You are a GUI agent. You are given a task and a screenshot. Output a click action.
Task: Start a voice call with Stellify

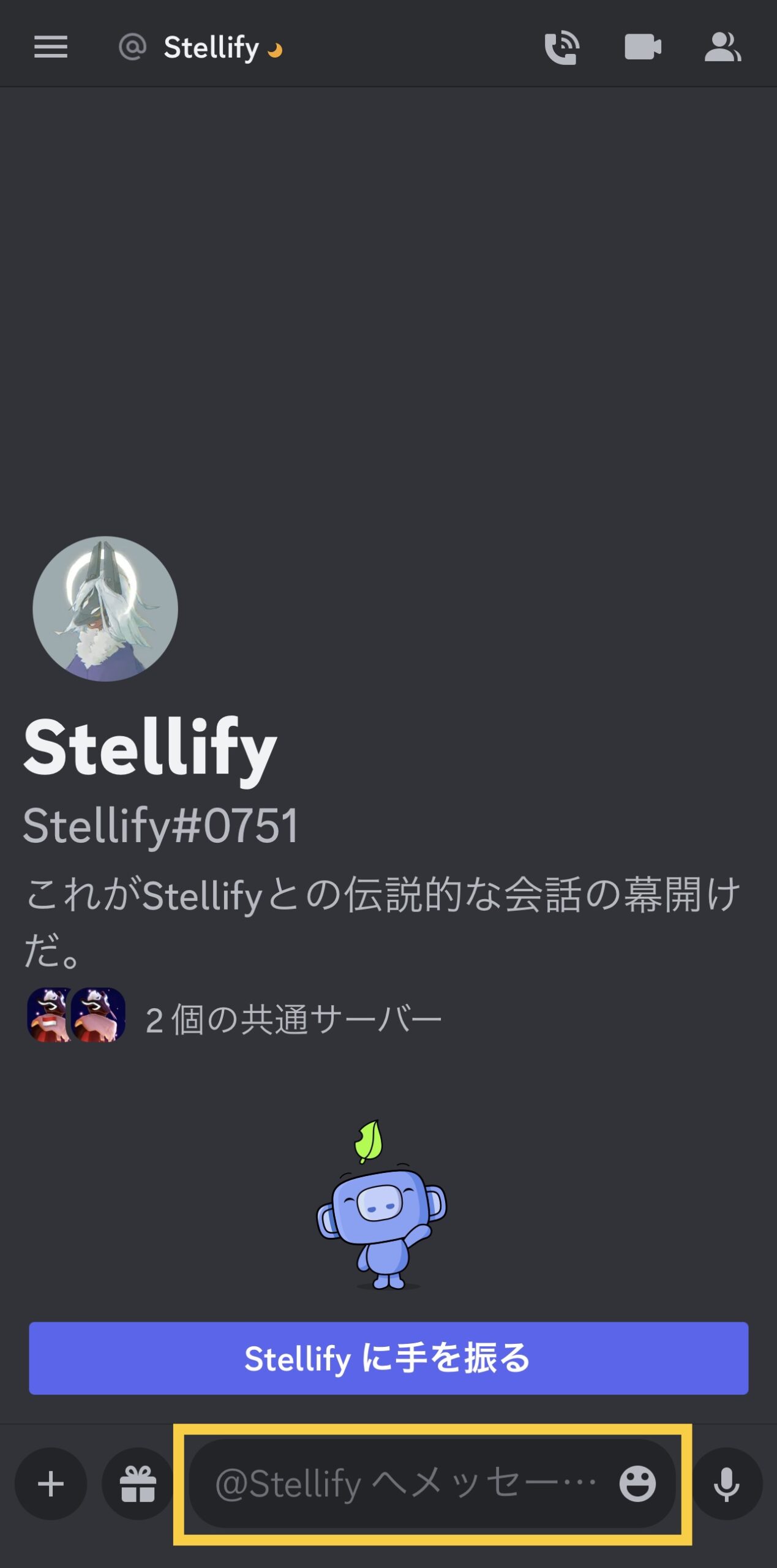pos(561,47)
